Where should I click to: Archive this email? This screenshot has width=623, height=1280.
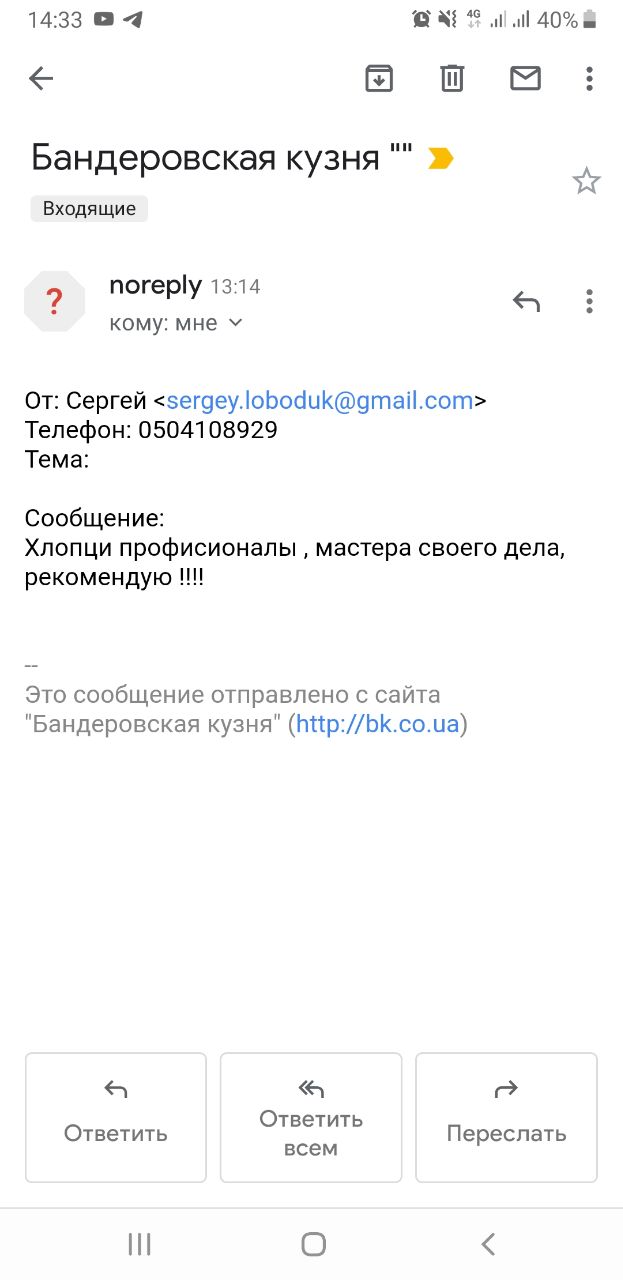tap(379, 78)
